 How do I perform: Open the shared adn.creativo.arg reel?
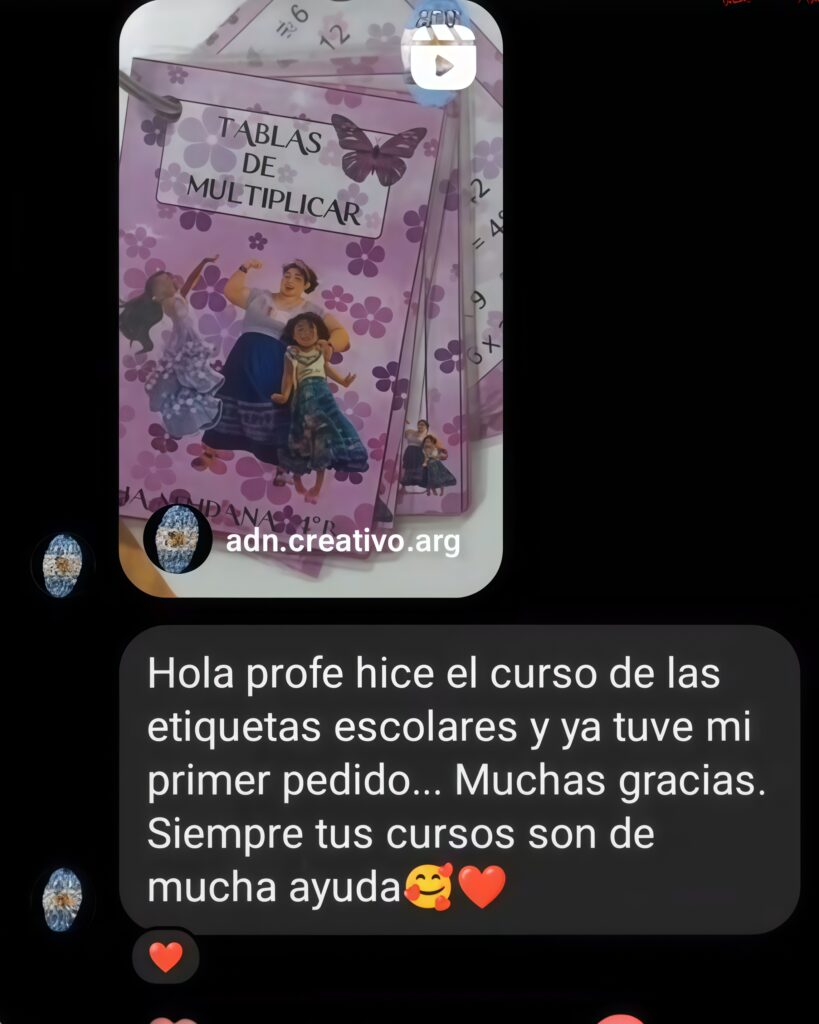pyautogui.click(x=310, y=300)
